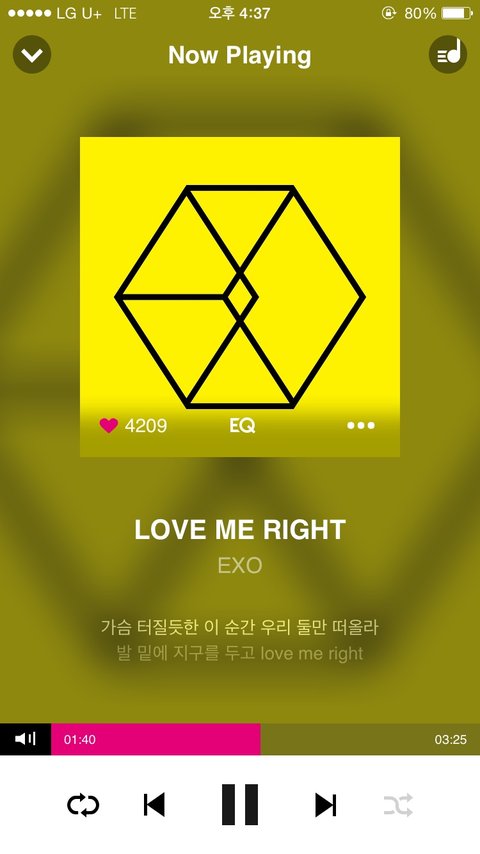Open the three-dot more options menu
The image size is (480, 854).
(361, 425)
